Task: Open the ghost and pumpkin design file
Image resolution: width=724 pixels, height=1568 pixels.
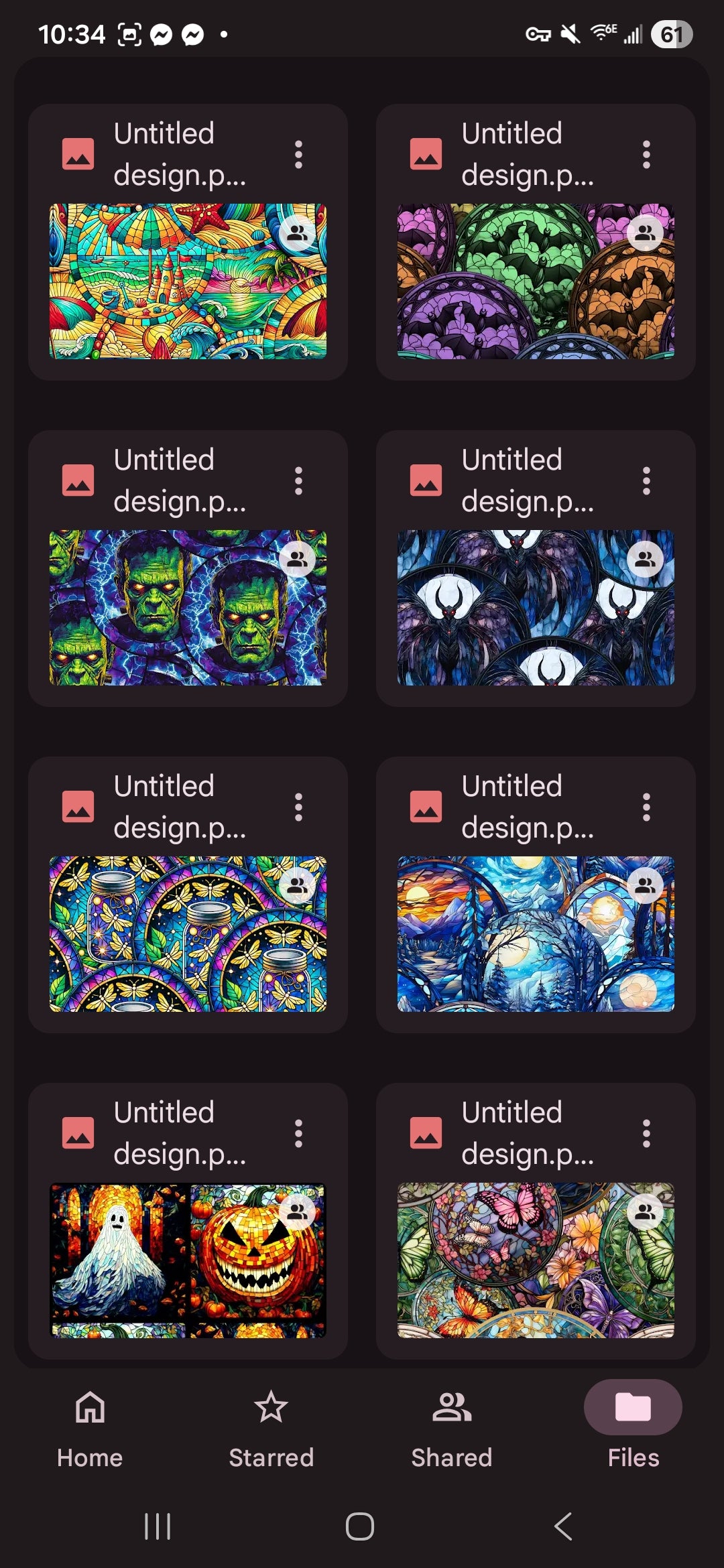Action: [x=188, y=1260]
